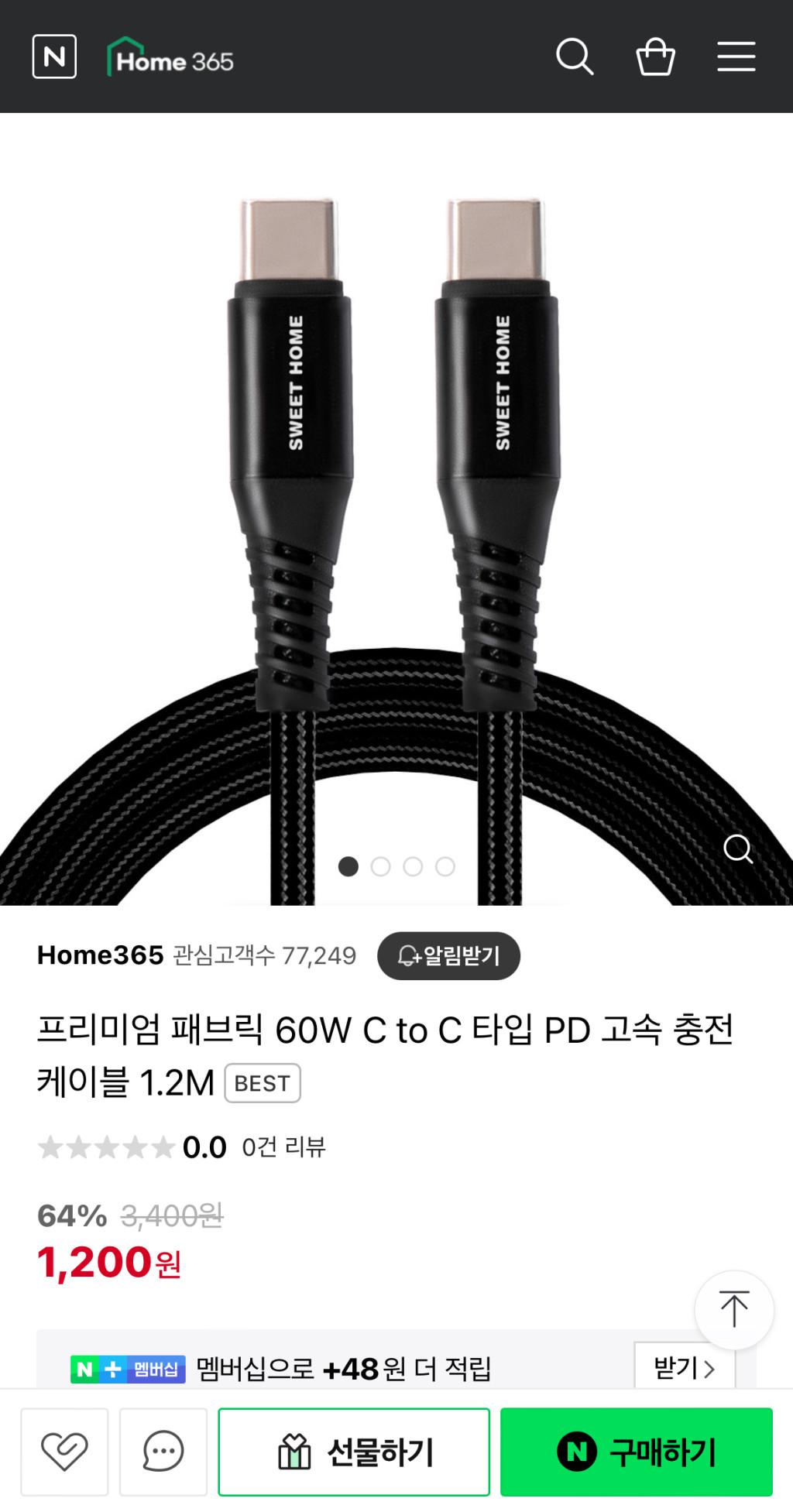Go to the Home 365 store page

click(170, 58)
